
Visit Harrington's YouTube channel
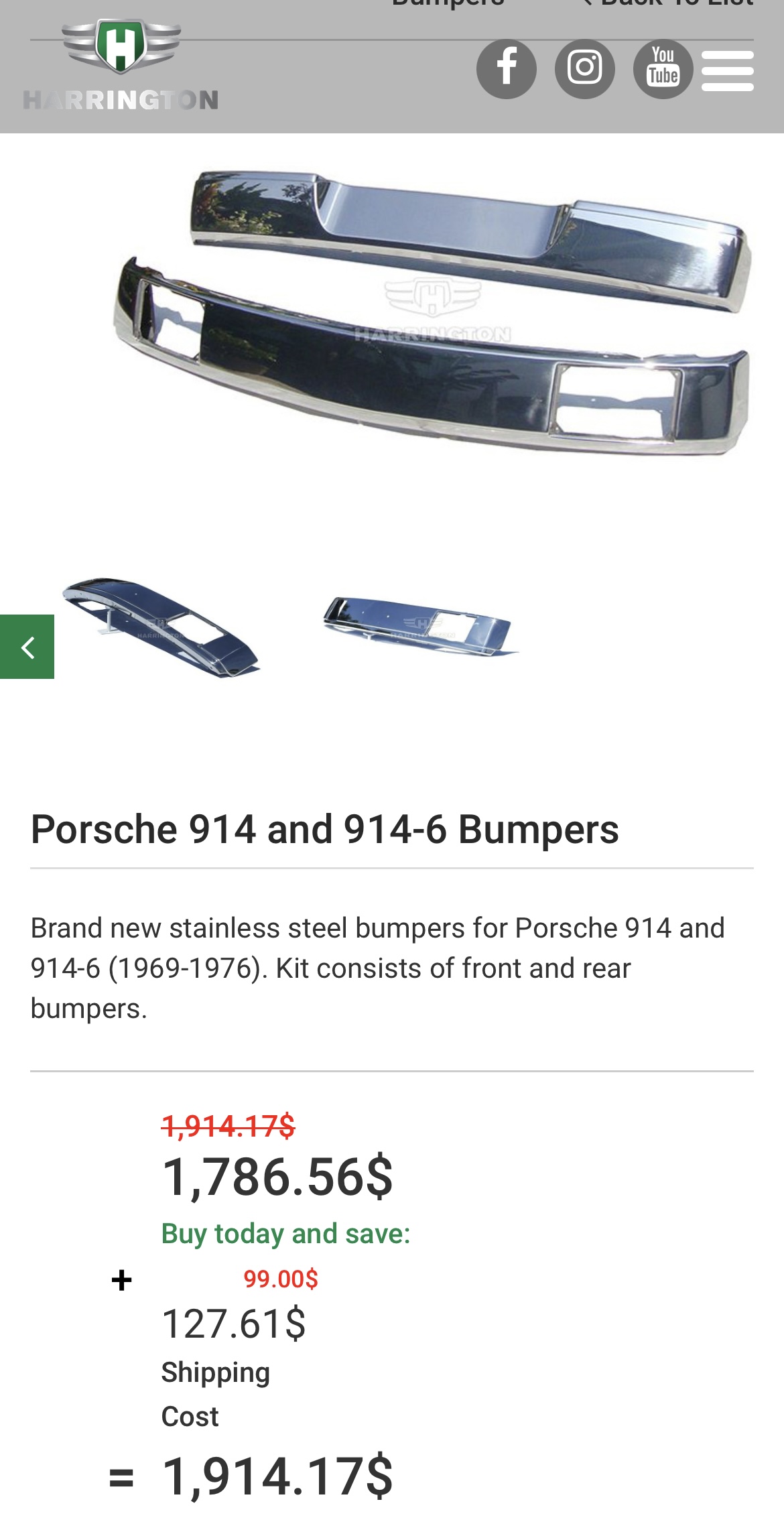[663, 69]
